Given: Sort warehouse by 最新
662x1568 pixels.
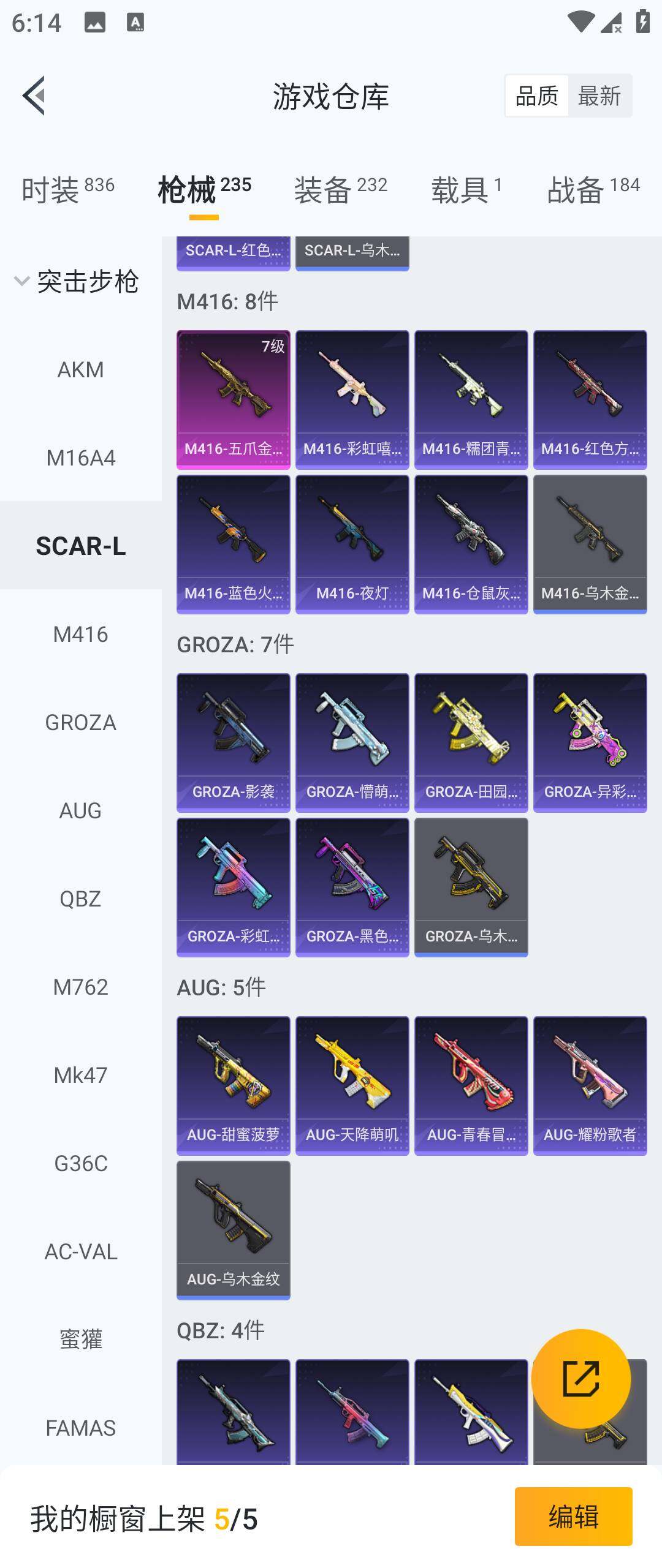Looking at the screenshot, I should [599, 96].
